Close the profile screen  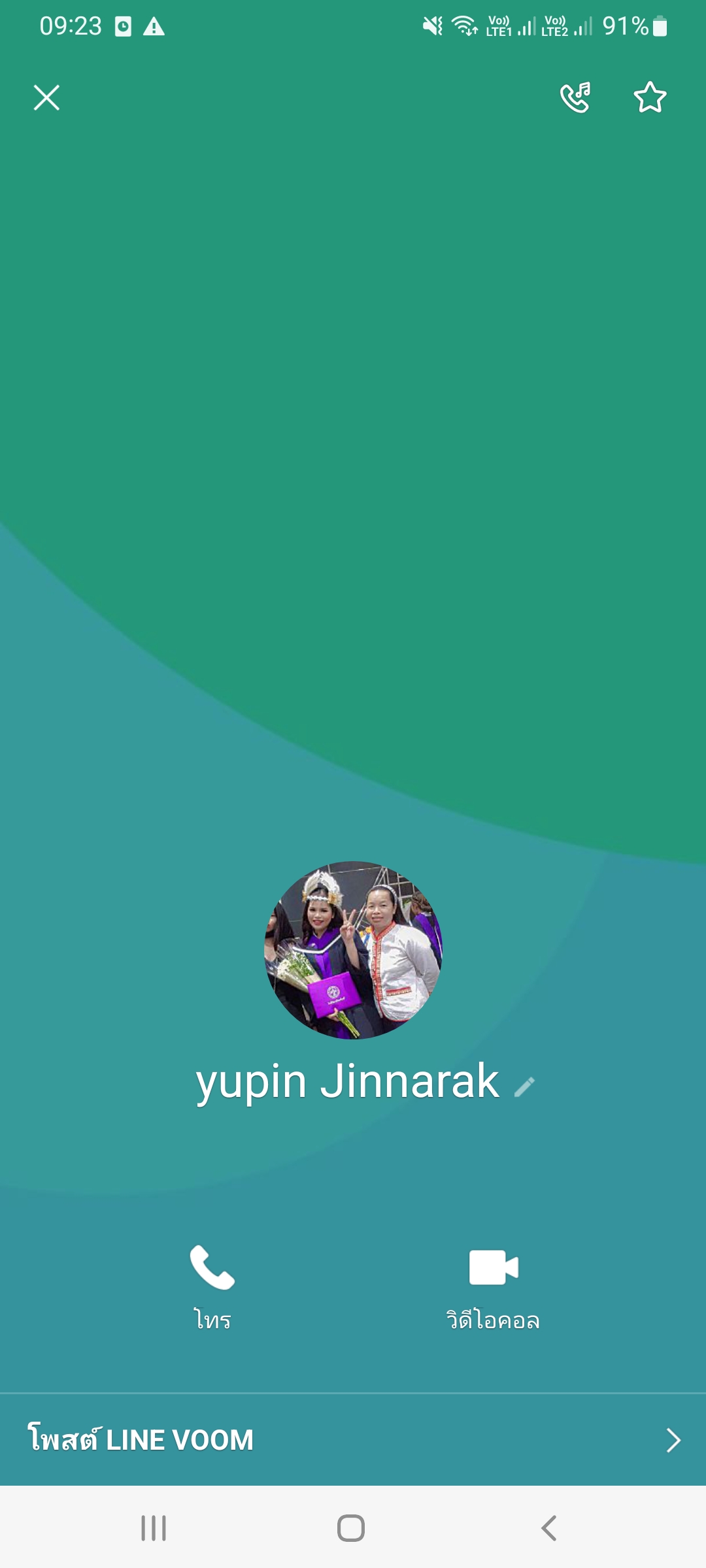point(46,98)
